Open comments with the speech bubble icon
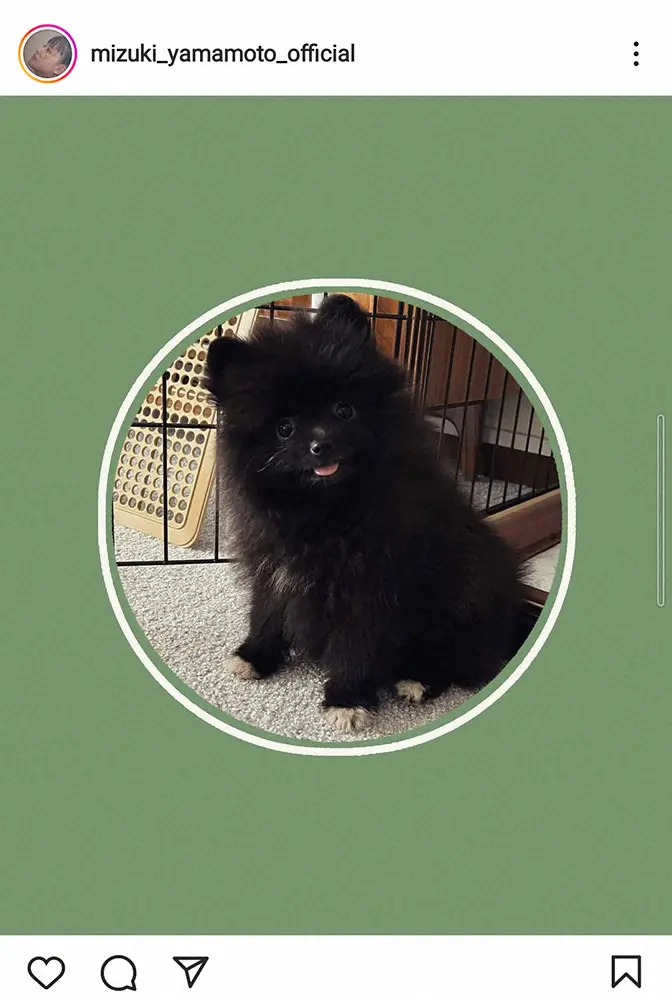The height and width of the screenshot is (1000, 672). click(x=119, y=972)
